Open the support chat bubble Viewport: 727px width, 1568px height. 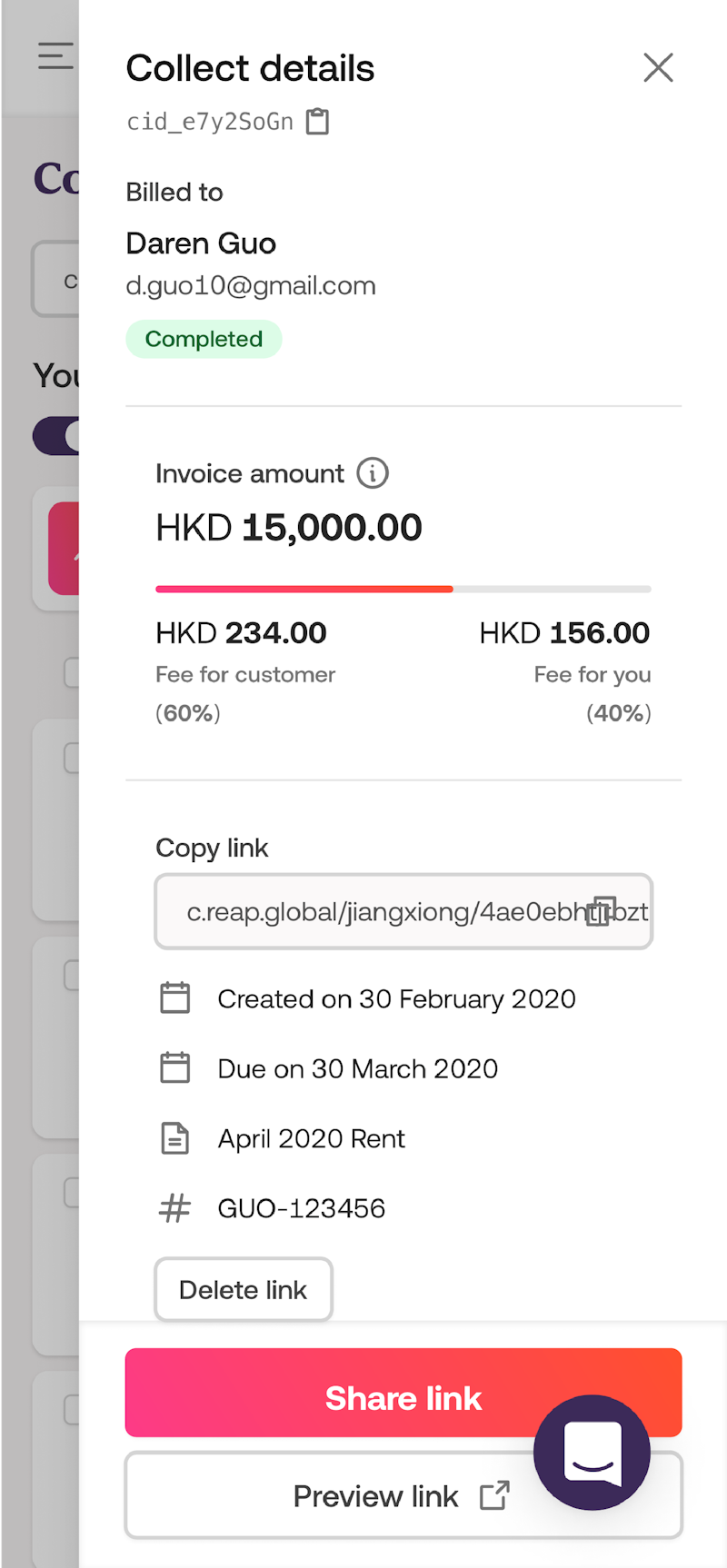pyautogui.click(x=593, y=1453)
